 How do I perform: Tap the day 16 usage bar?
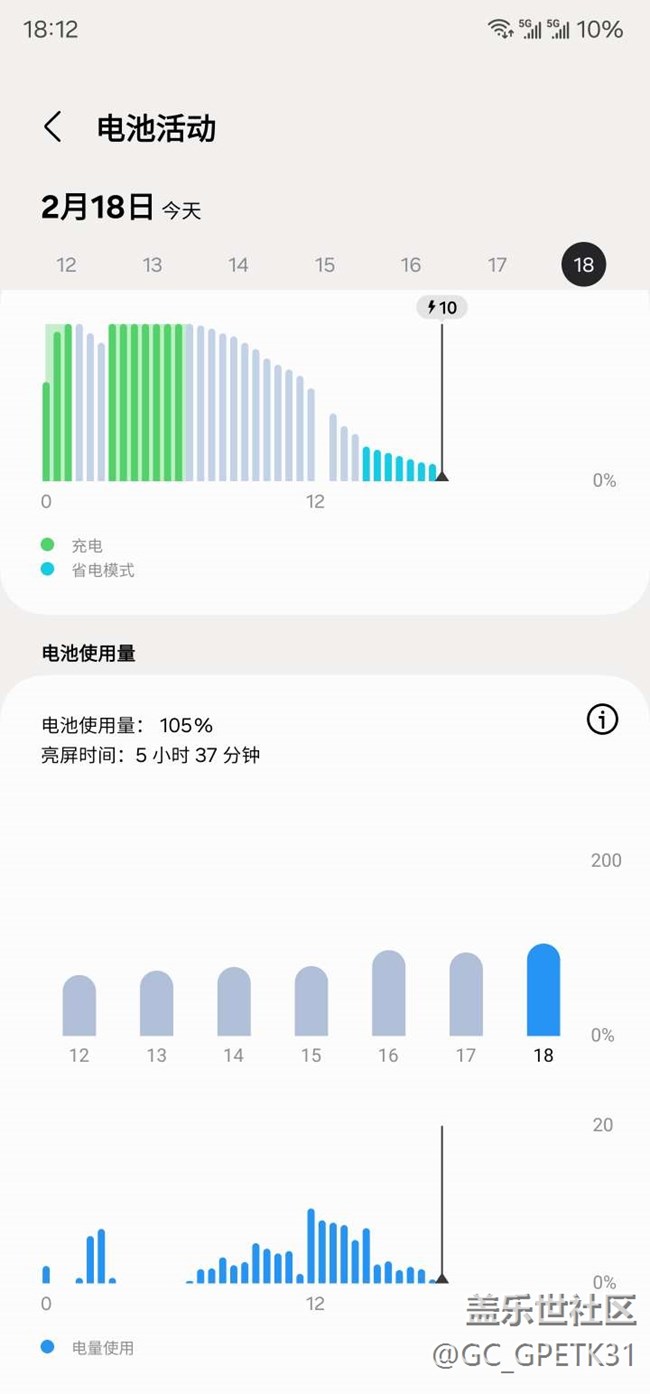tap(388, 993)
